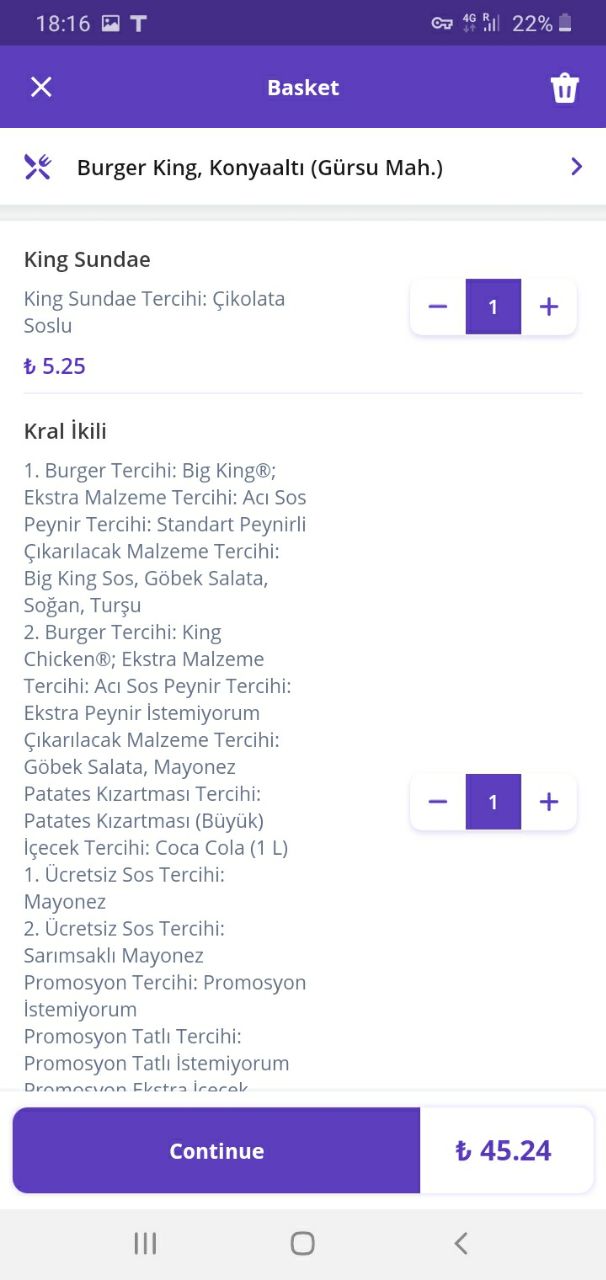Screen dimensions: 606x1280
Task: Go to the phone's home screen
Action: click(x=302, y=1243)
